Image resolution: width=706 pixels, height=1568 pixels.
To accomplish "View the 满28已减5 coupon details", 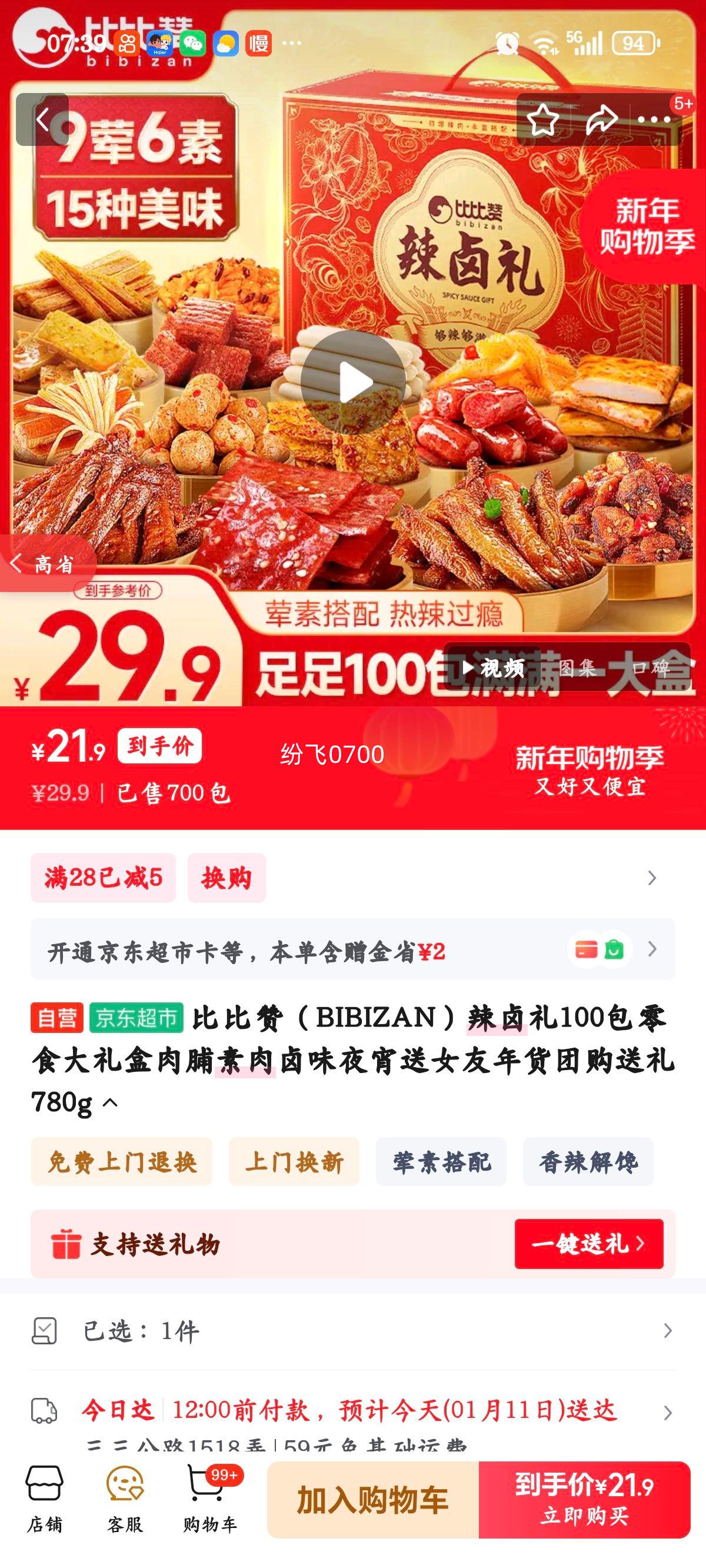I will 103,878.
